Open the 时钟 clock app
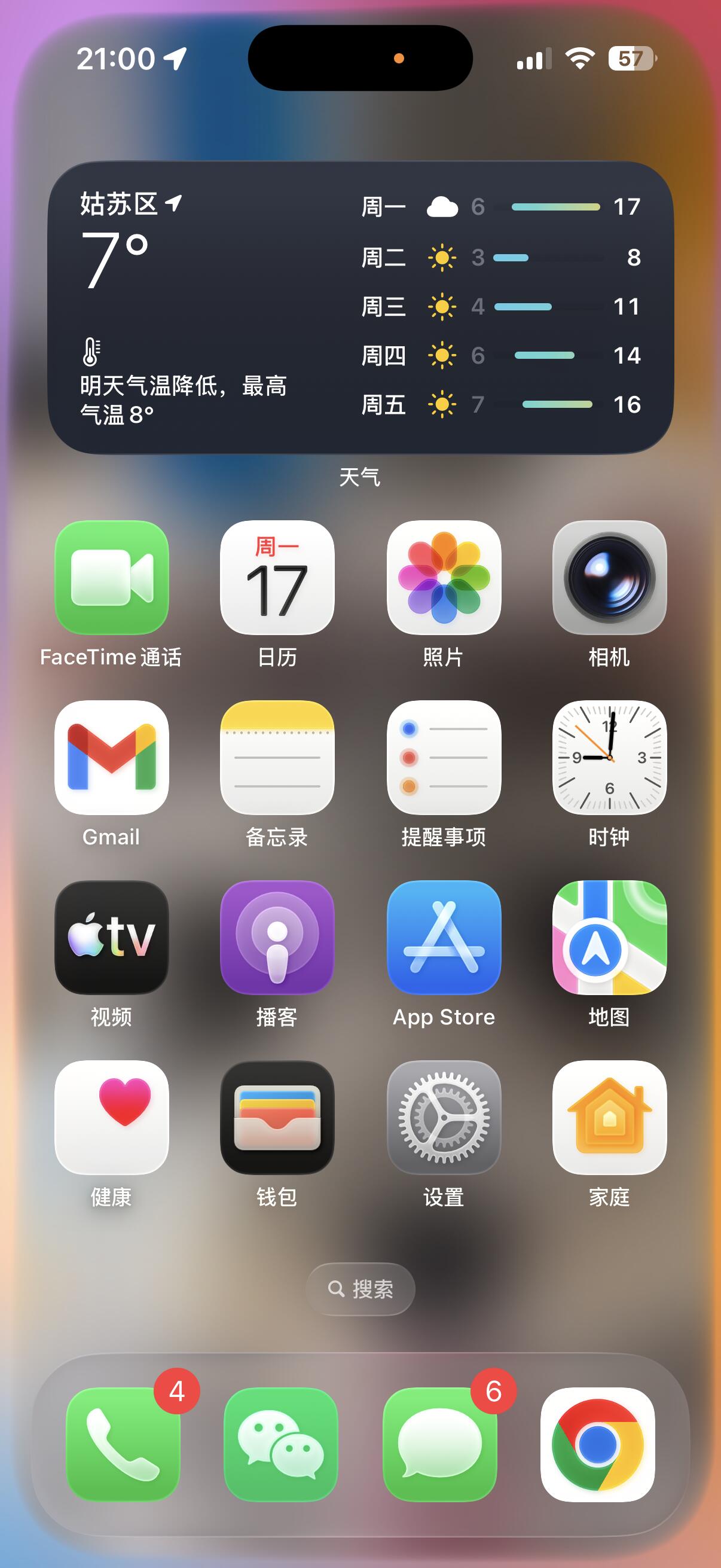This screenshot has height=1568, width=721. (x=609, y=757)
